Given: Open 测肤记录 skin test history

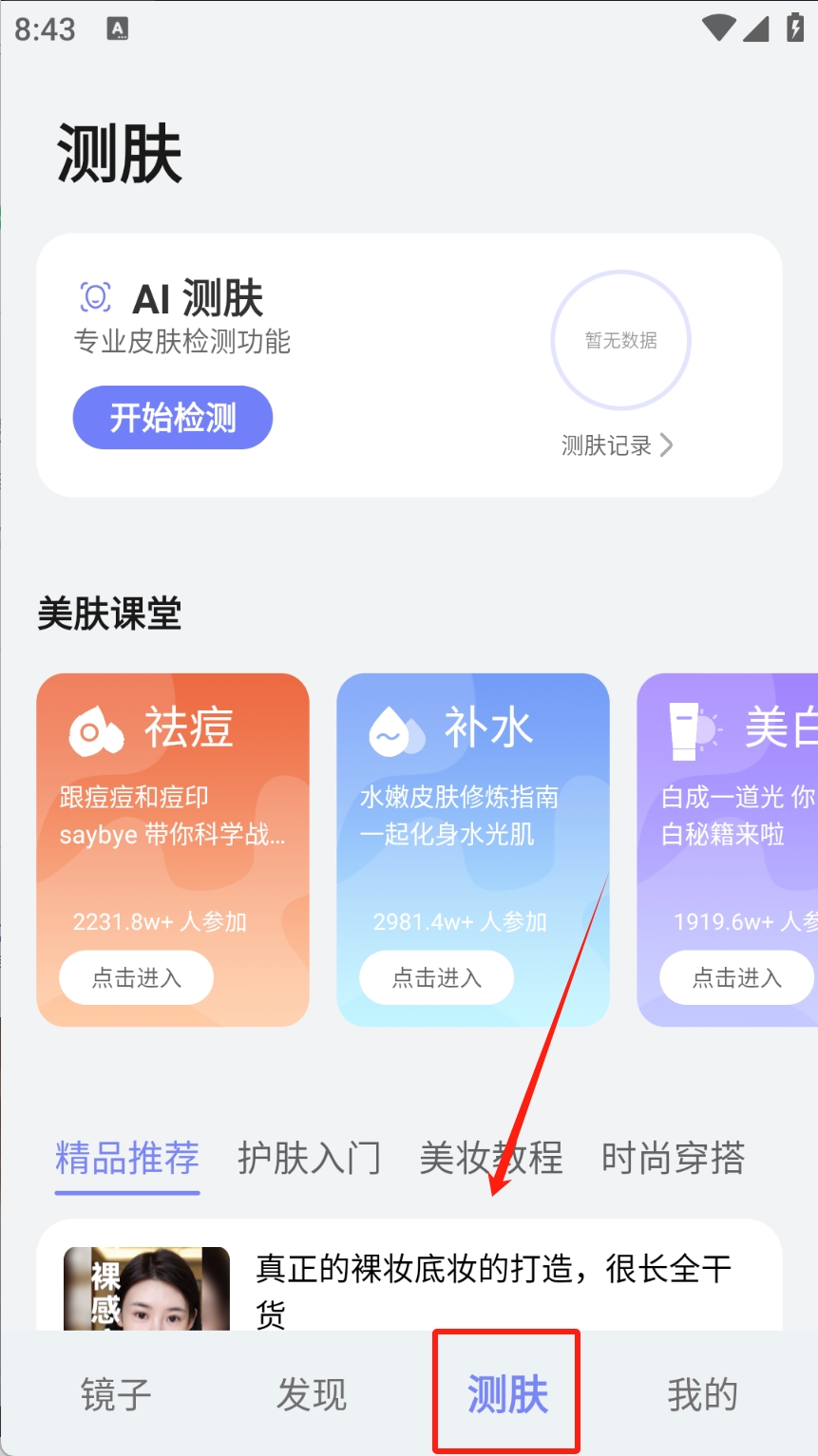Looking at the screenshot, I should (617, 445).
